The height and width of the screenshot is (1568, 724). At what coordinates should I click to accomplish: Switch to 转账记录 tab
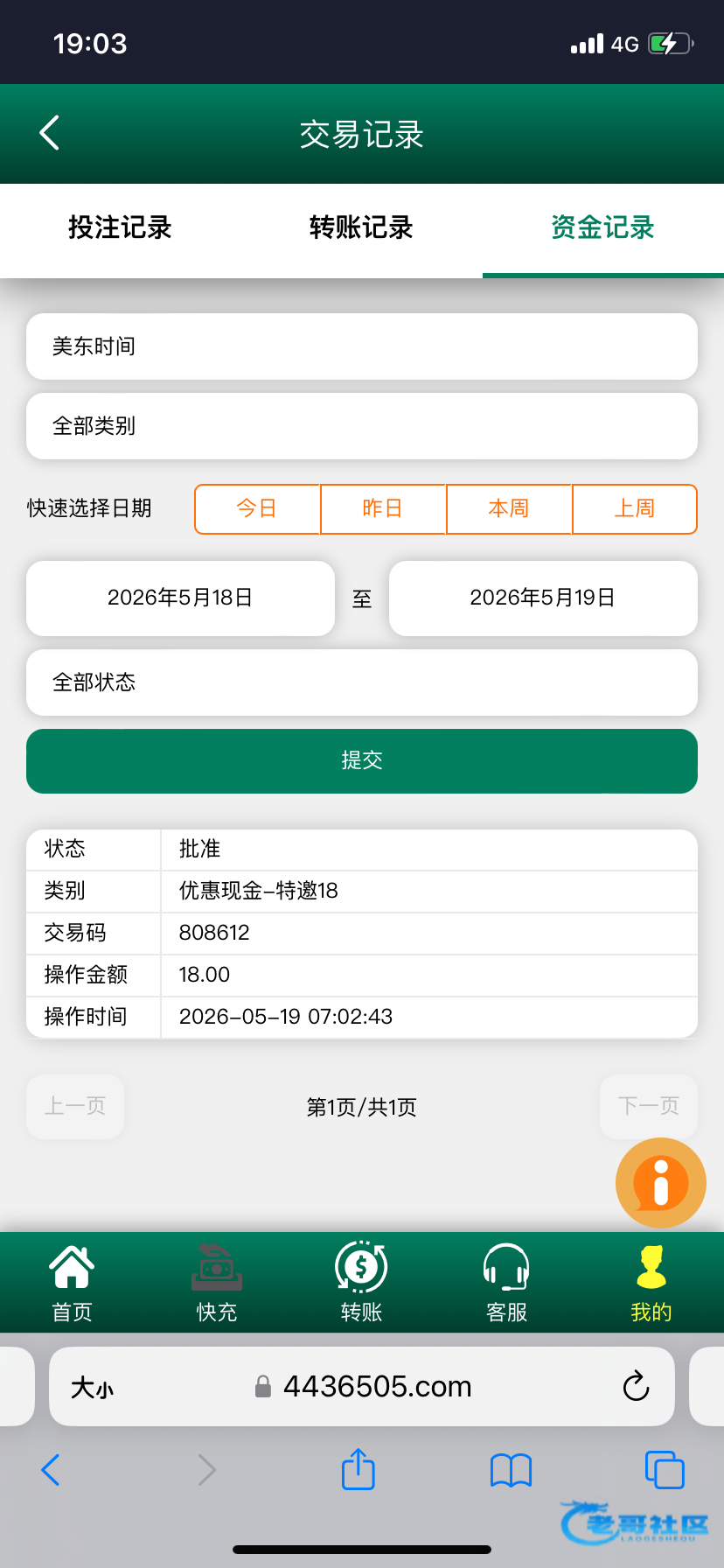click(361, 227)
